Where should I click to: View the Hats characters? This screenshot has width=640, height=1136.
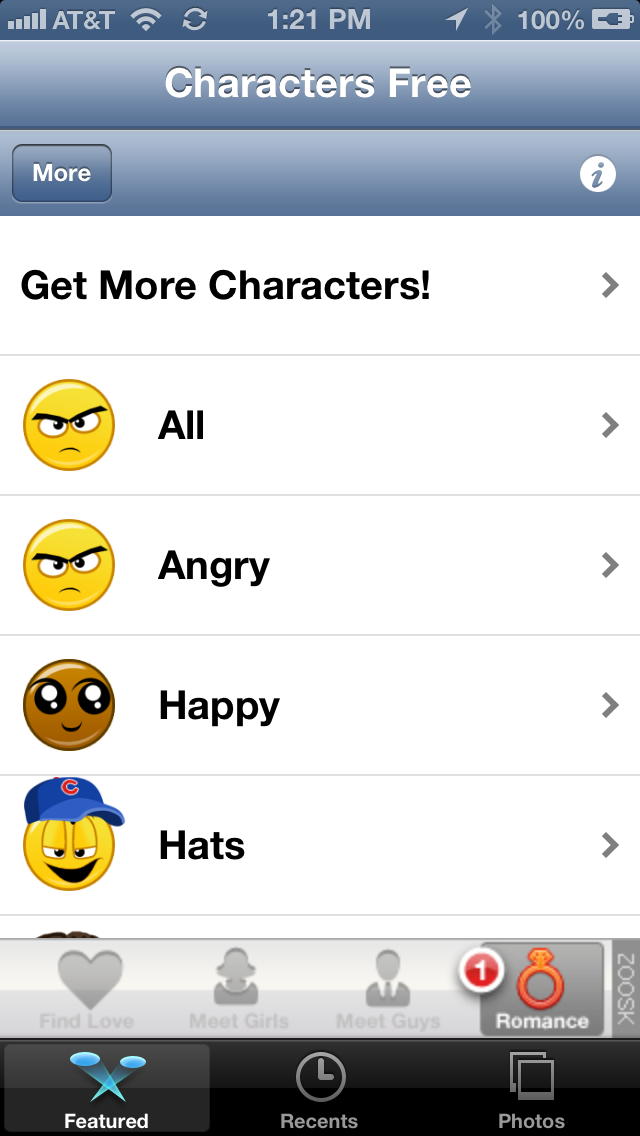pyautogui.click(x=320, y=845)
